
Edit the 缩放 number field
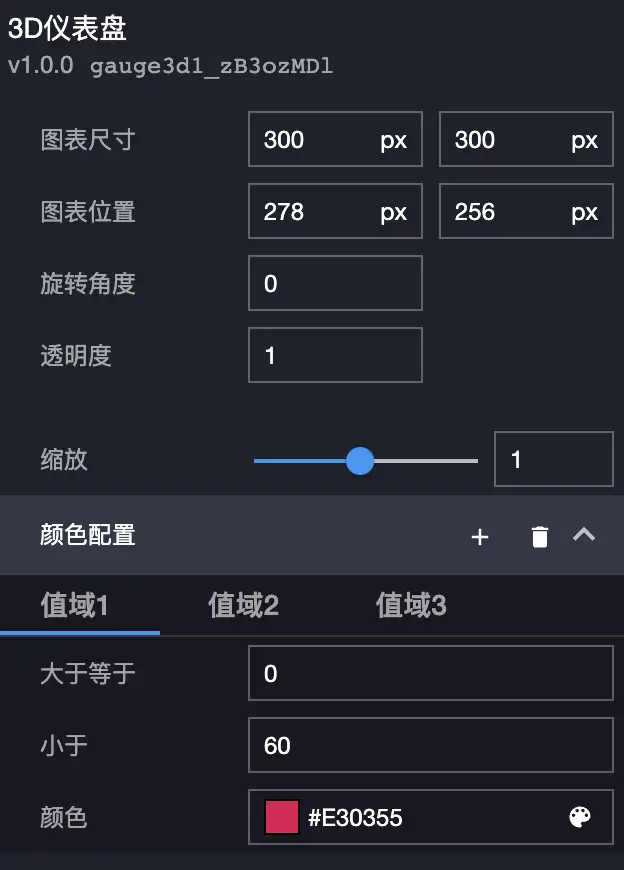[553, 460]
